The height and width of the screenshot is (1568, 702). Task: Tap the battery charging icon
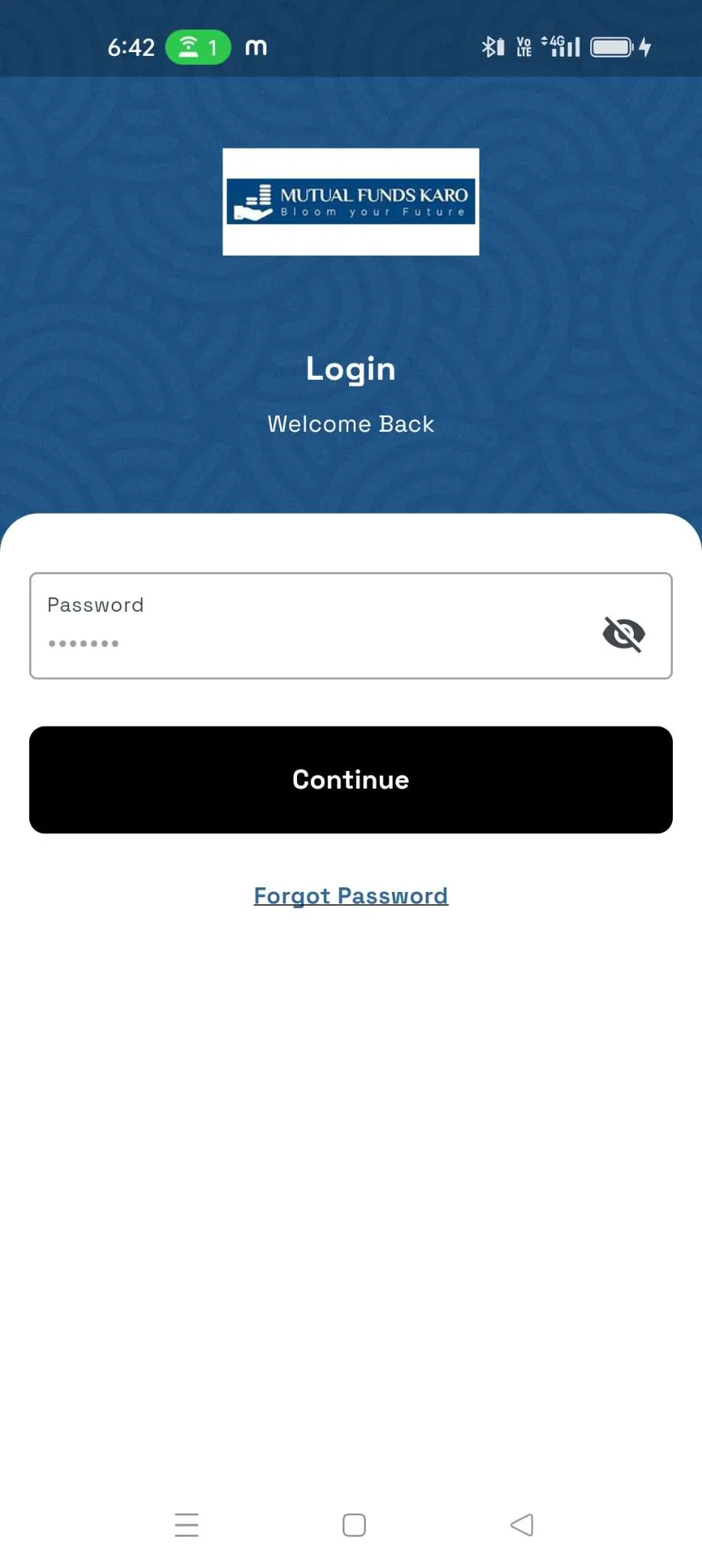click(x=612, y=47)
